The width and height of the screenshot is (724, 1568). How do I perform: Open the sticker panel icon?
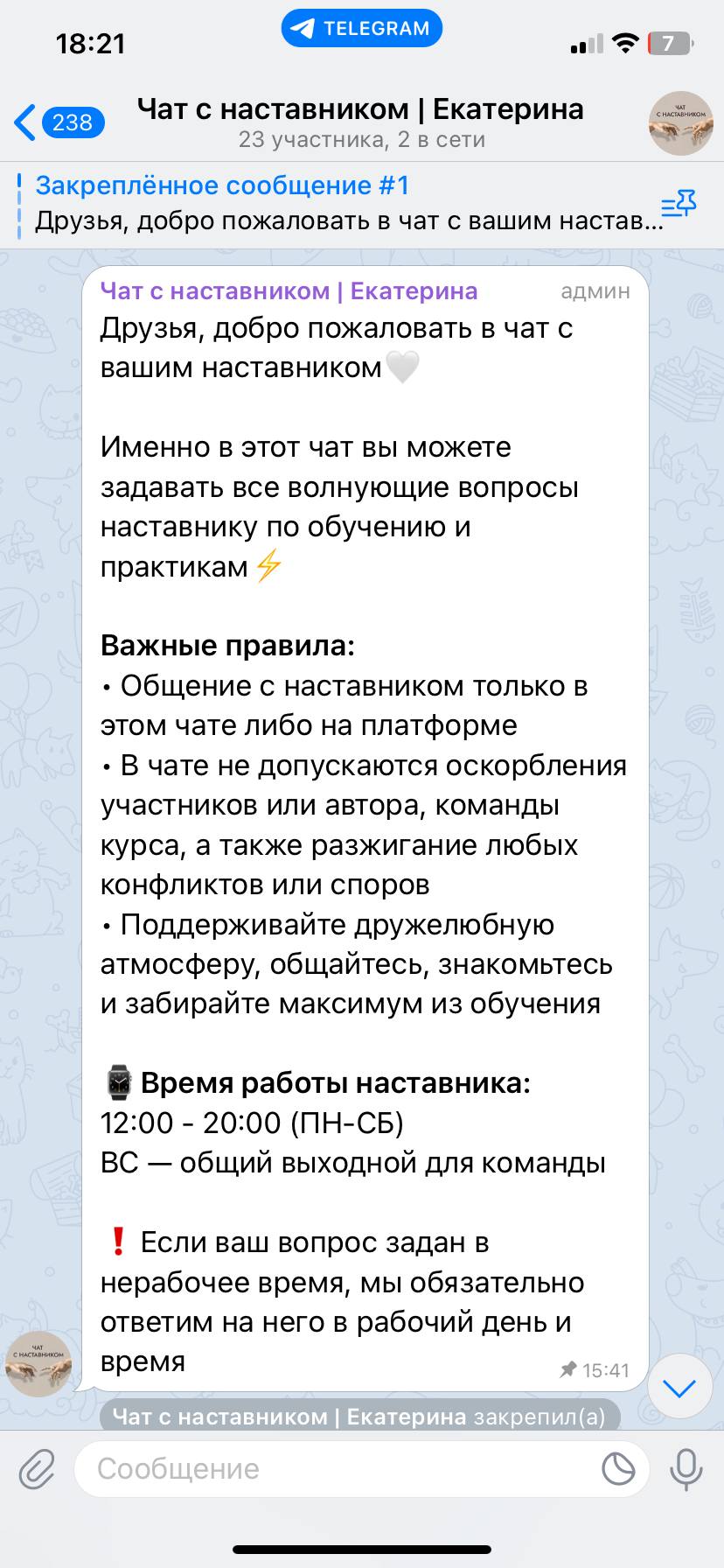pyautogui.click(x=618, y=1469)
